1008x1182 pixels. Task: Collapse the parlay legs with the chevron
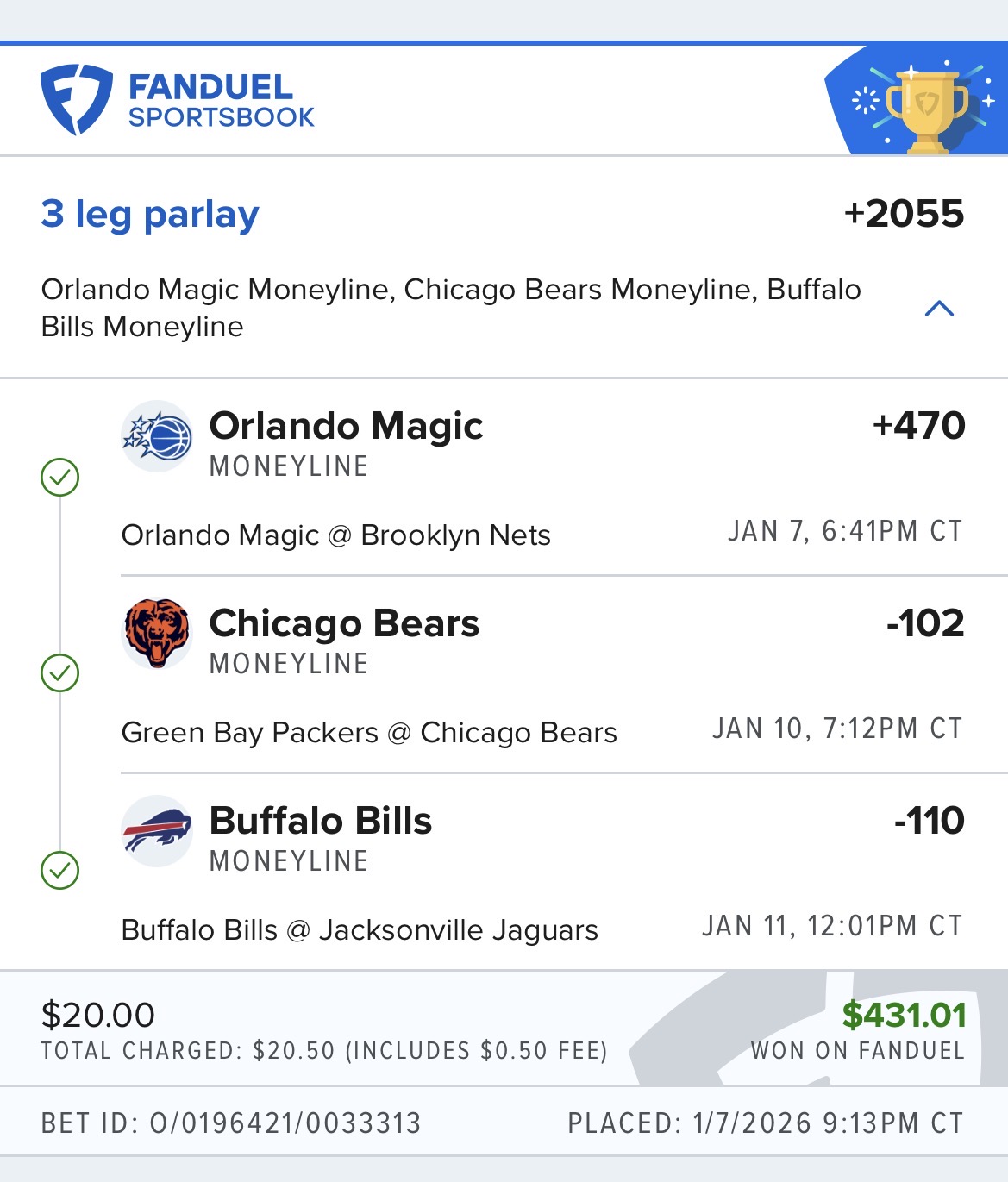940,308
